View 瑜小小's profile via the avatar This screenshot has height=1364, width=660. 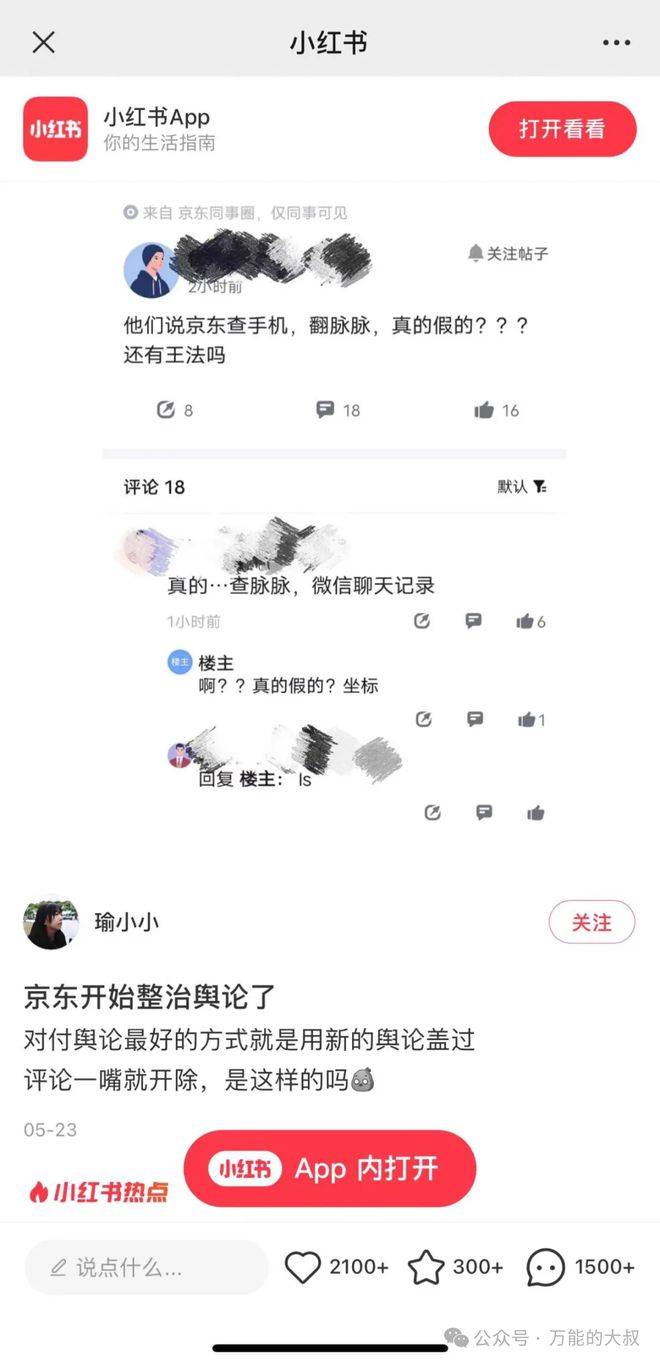(x=51, y=922)
